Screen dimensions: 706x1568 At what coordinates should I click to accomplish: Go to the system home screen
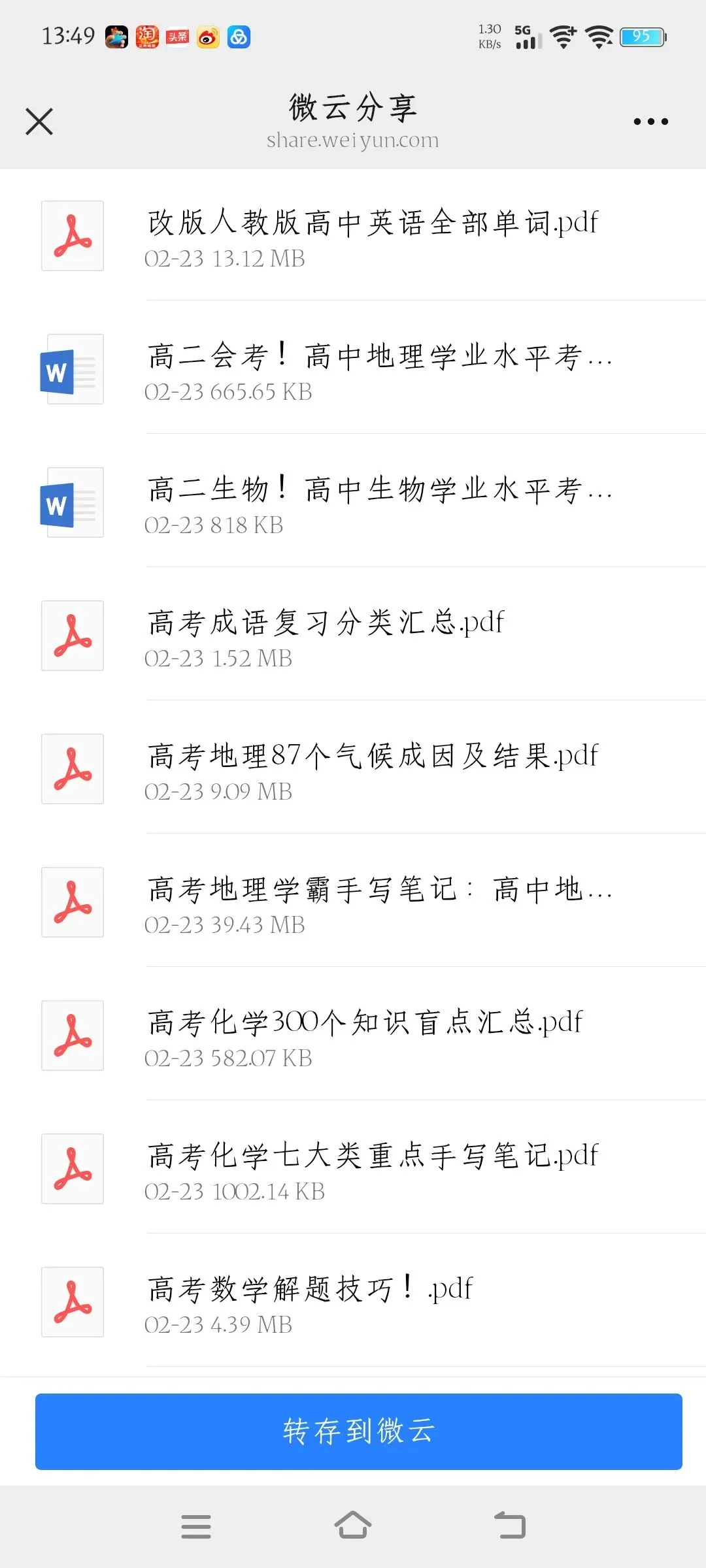coord(353,1526)
